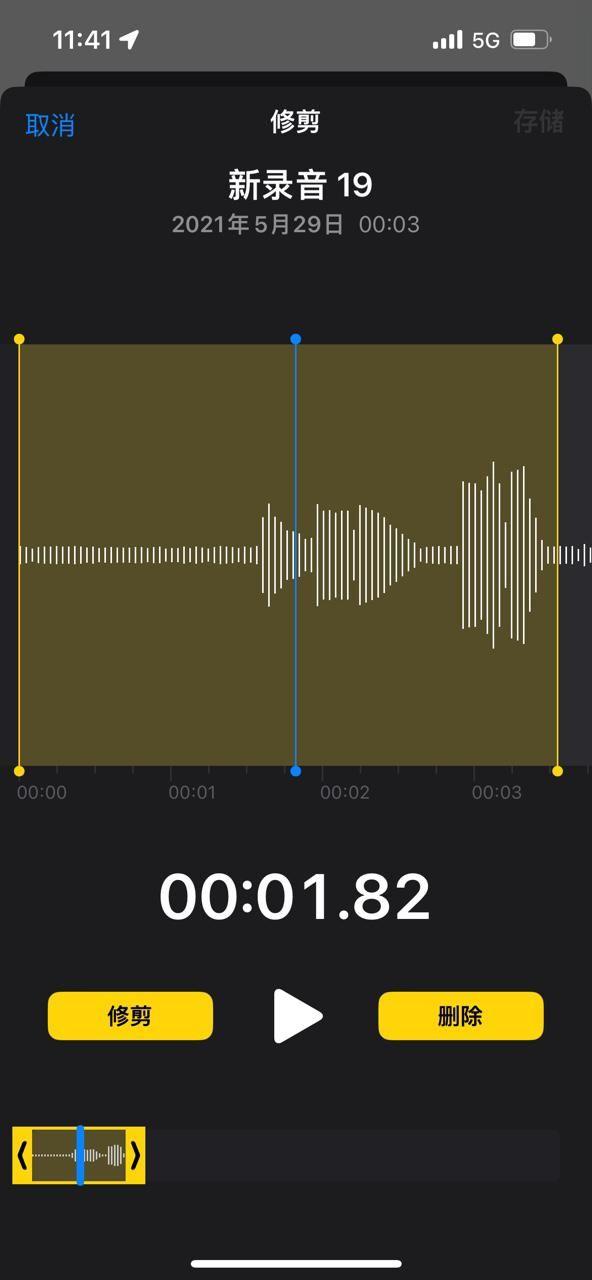Tap 取消 to cancel trimming
Screen dimensions: 592x1280
tap(50, 125)
